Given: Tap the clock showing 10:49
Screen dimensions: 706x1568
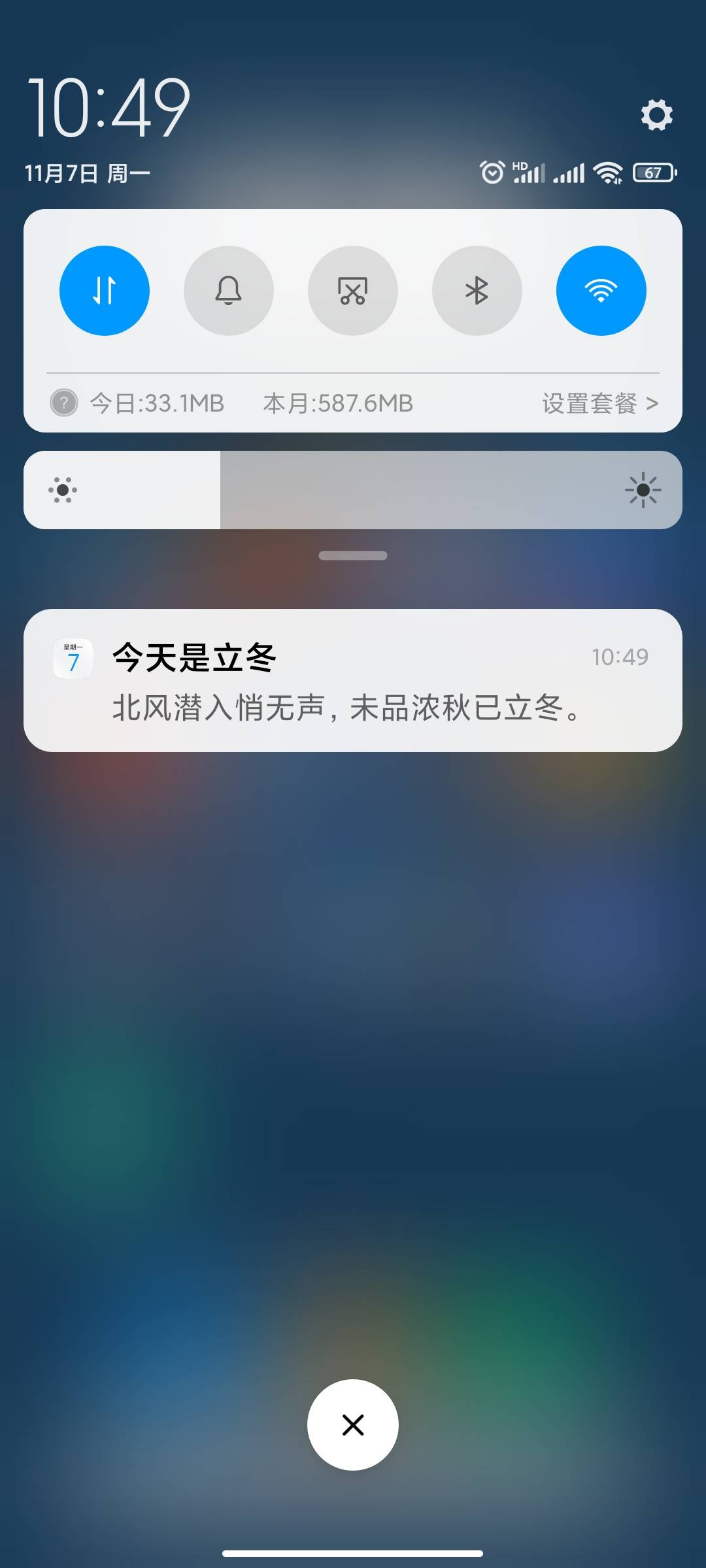Looking at the screenshot, I should click(x=108, y=108).
